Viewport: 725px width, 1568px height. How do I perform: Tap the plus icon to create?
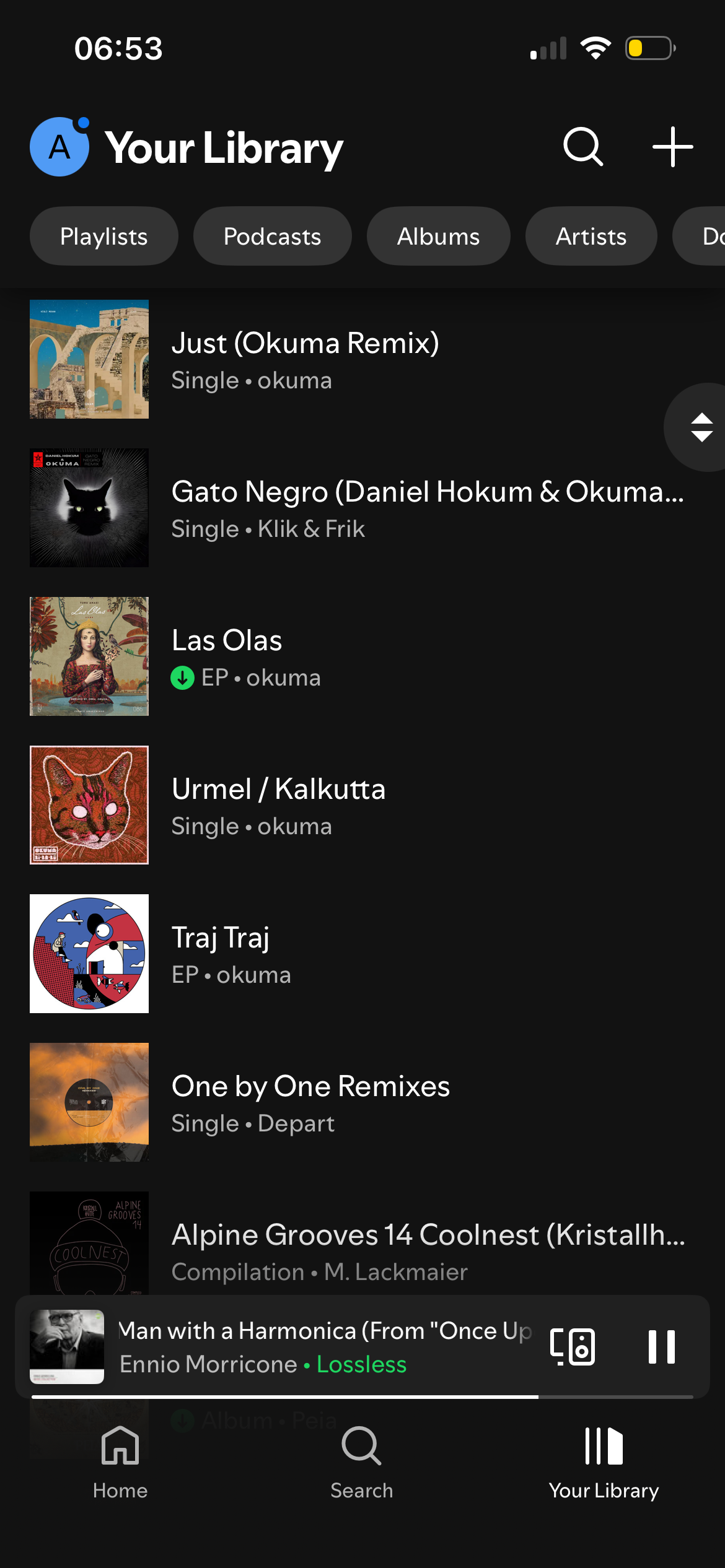point(672,147)
